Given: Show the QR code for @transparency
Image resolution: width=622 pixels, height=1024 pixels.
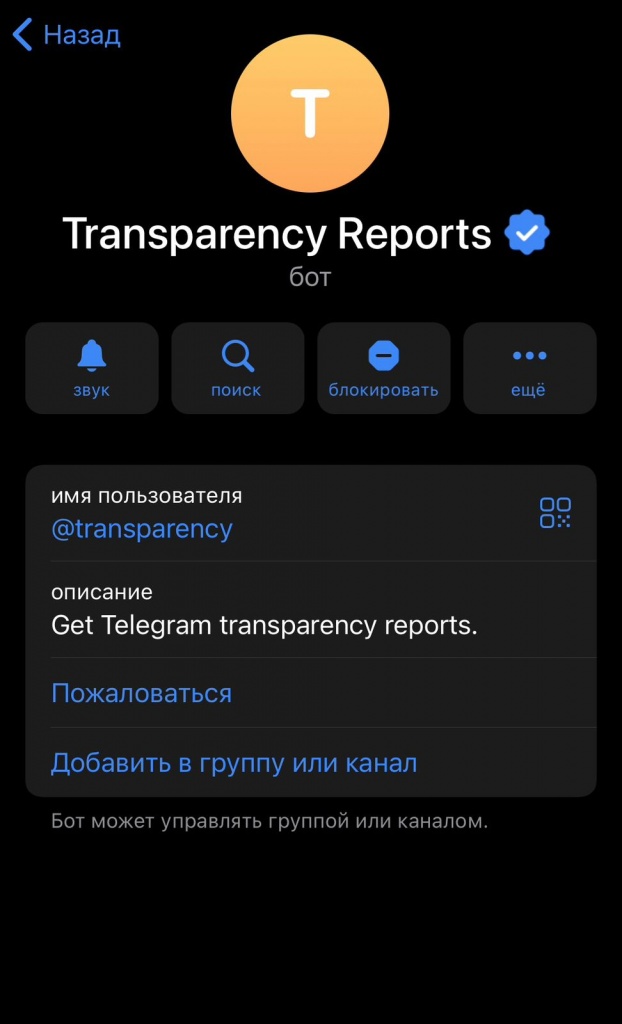Looking at the screenshot, I should click(555, 513).
